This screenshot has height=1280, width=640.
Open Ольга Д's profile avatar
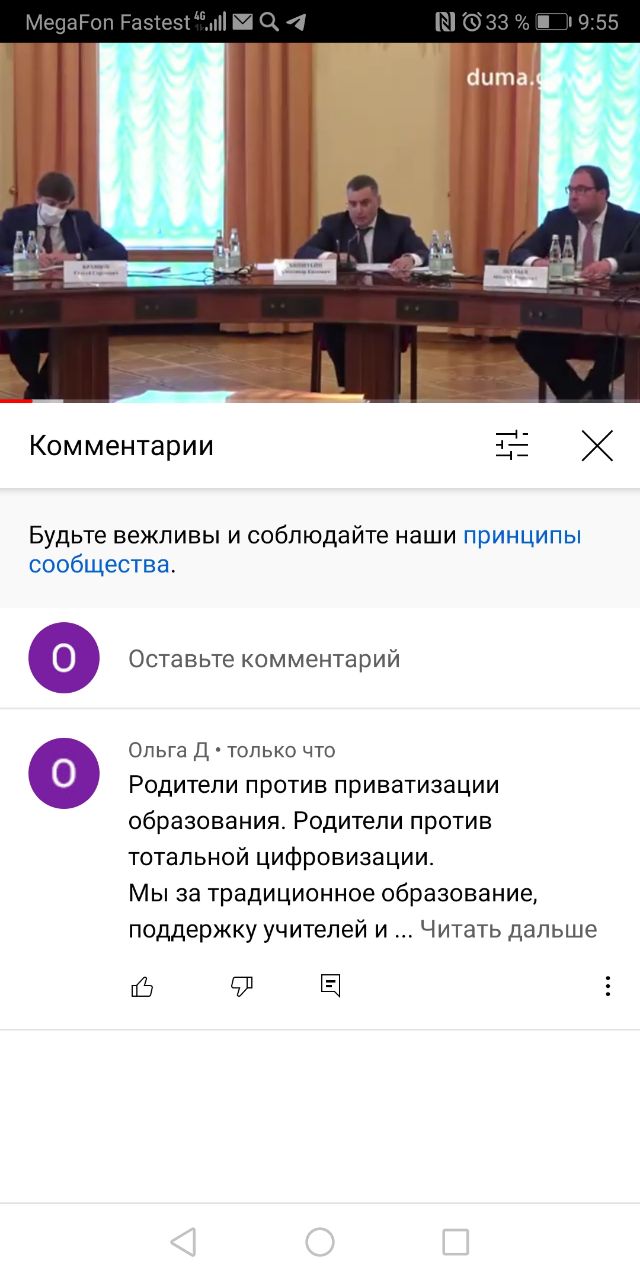tap(64, 773)
